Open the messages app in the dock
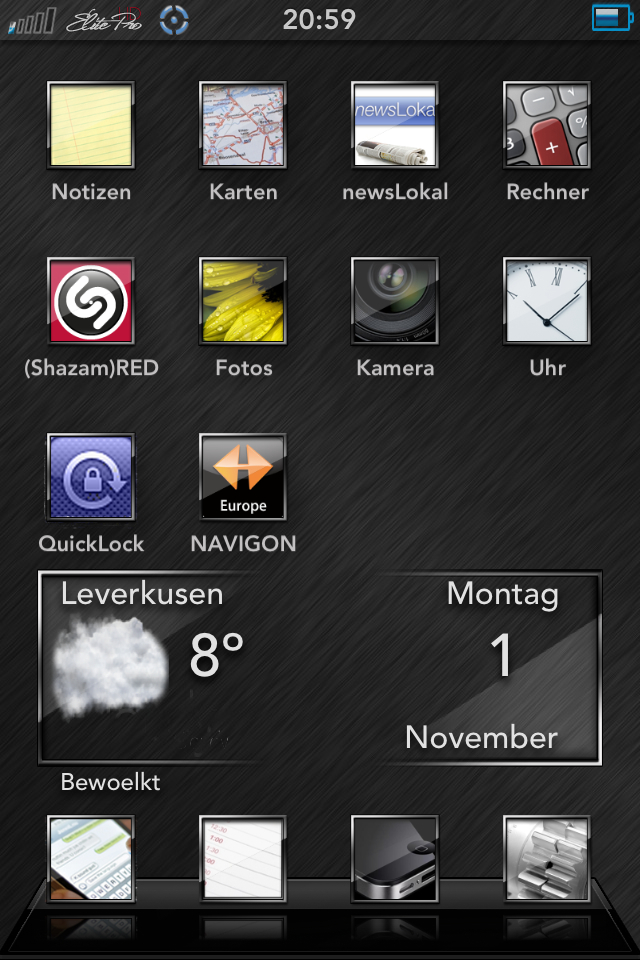The height and width of the screenshot is (960, 640). 91,858
